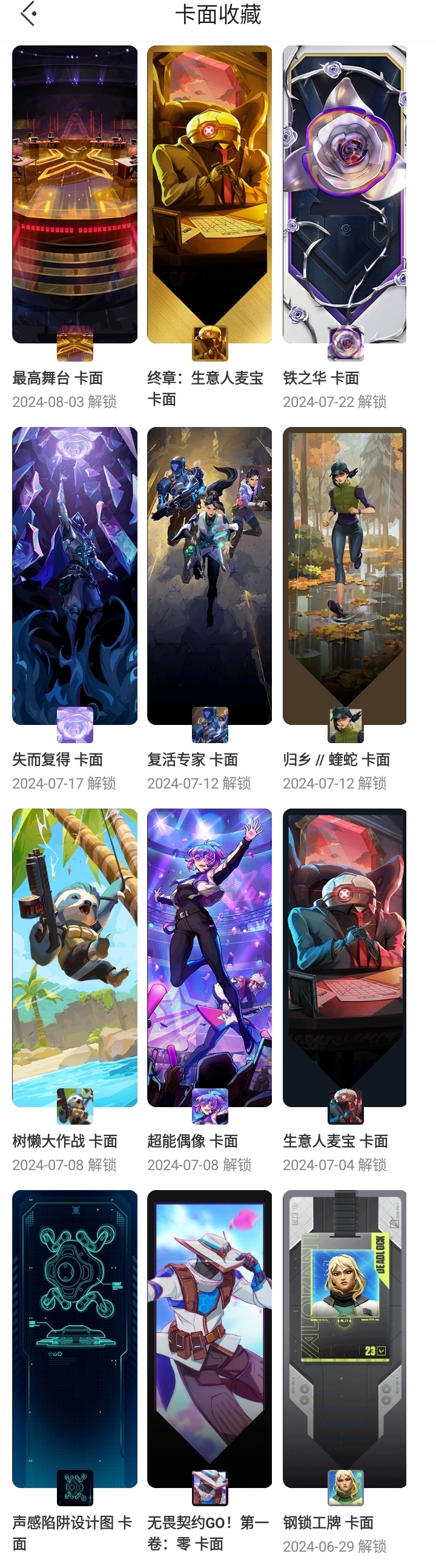Viewport: 436px width, 1568px height.
Task: Select the 铁之华 卡面 card
Action: tap(345, 195)
